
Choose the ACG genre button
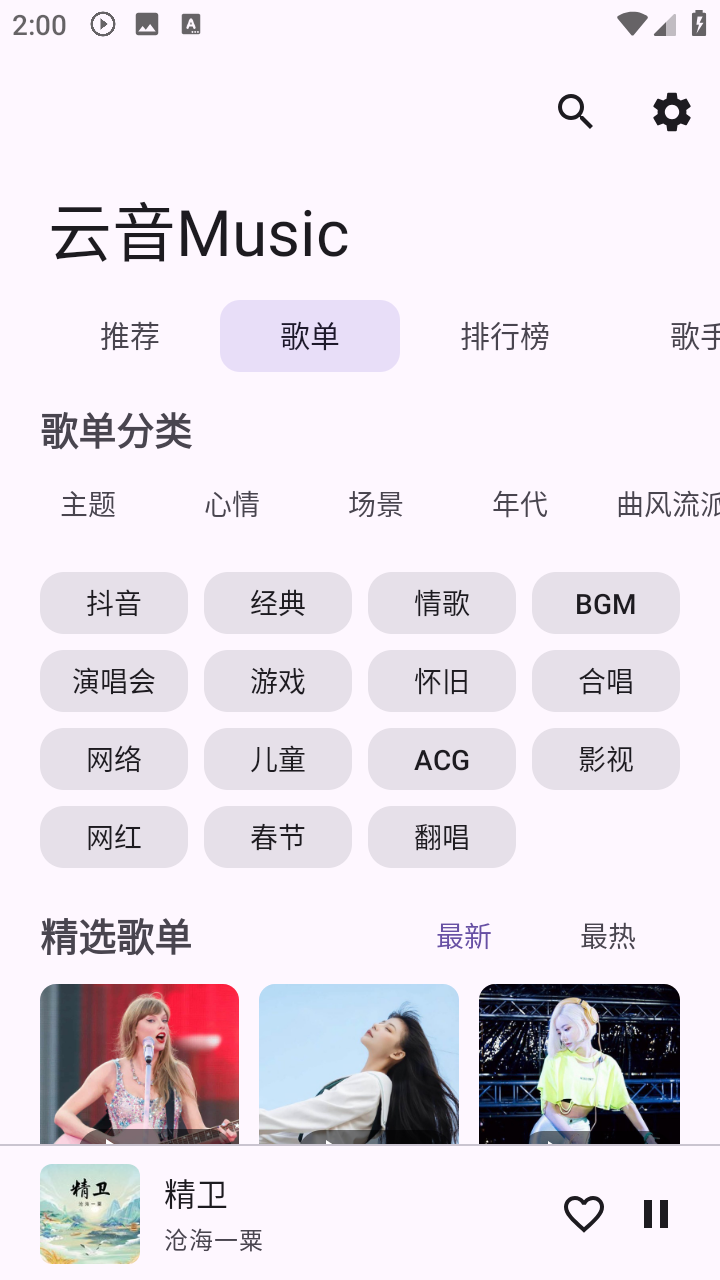click(x=442, y=759)
